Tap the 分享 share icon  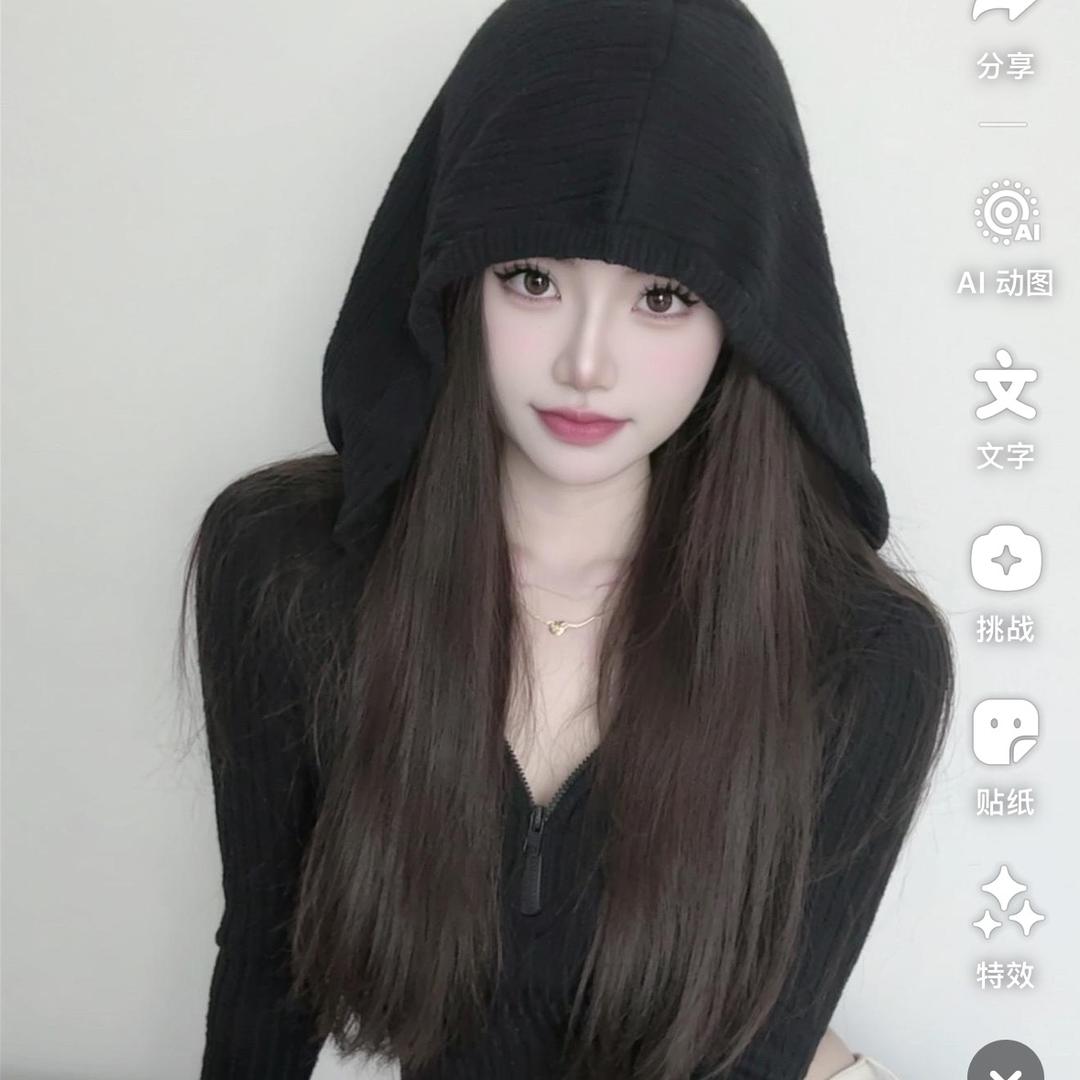tap(1005, 10)
